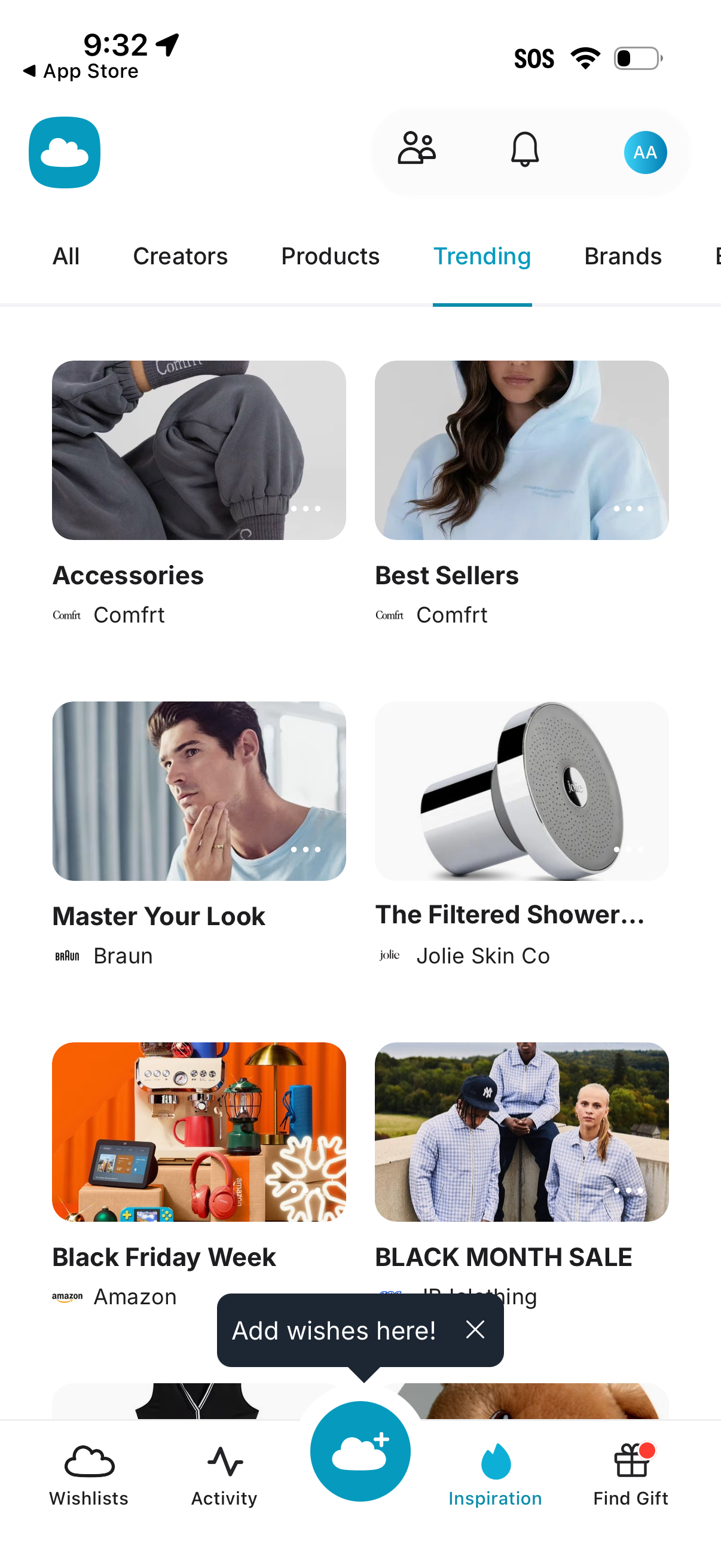Open overflow menu on Best Sellers card
This screenshot has height=1568, width=721.
(x=628, y=508)
